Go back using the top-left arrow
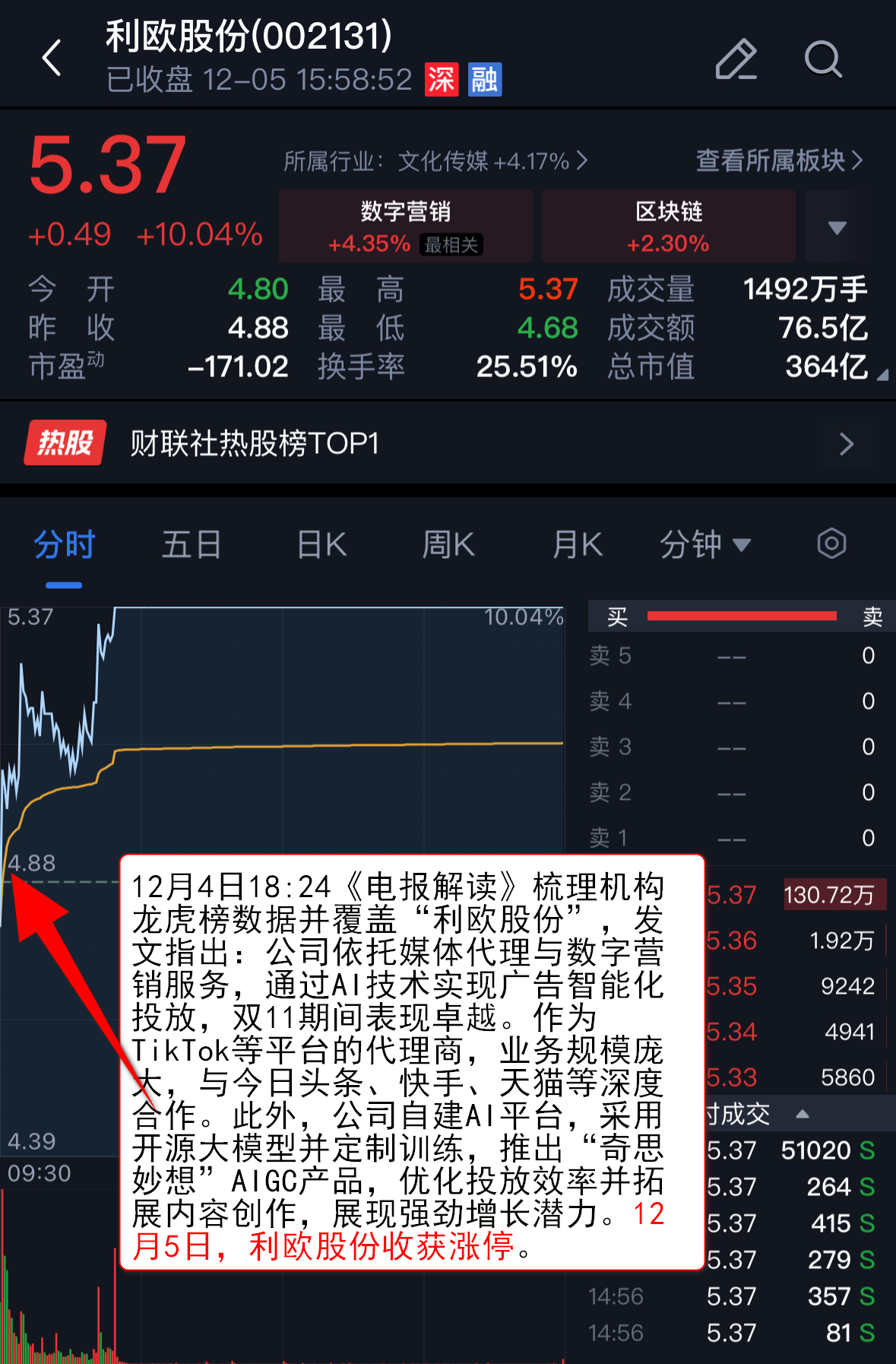This screenshot has width=896, height=1364. 52,58
